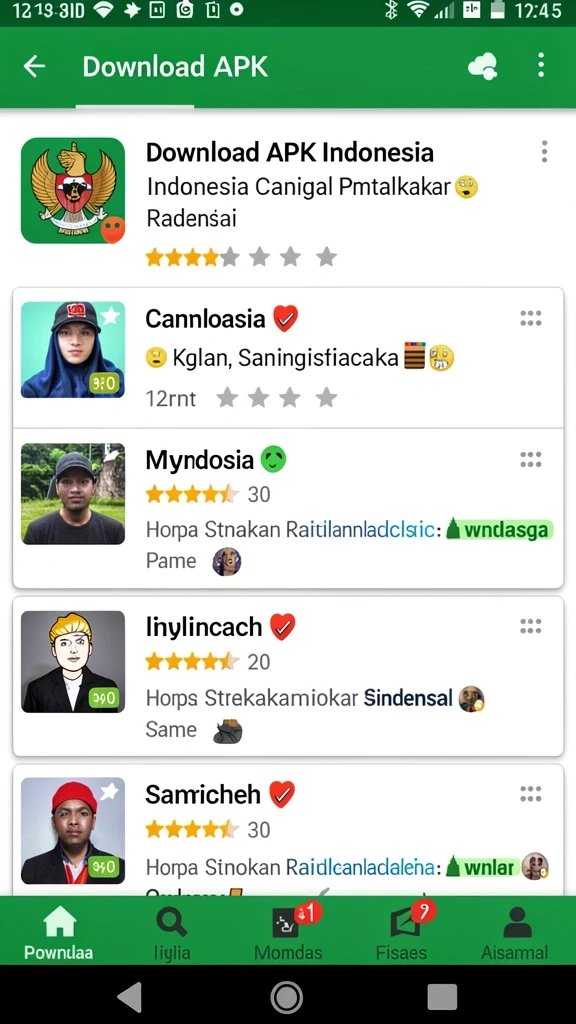Go back using the app bar arrow
Viewport: 576px width, 1024px height.
[34, 66]
